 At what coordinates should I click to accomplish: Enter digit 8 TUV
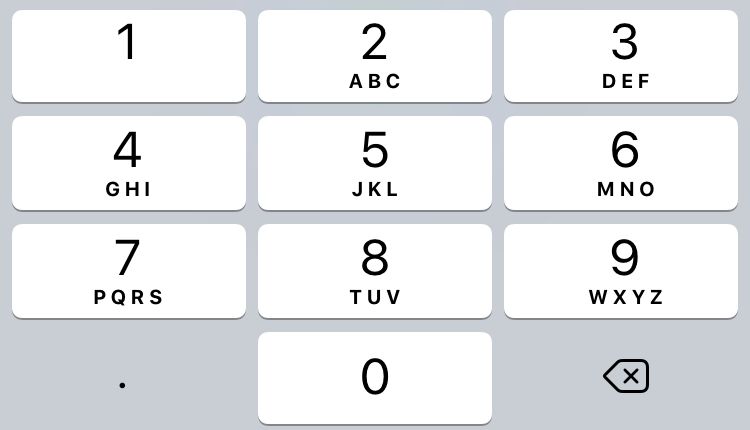click(x=375, y=271)
